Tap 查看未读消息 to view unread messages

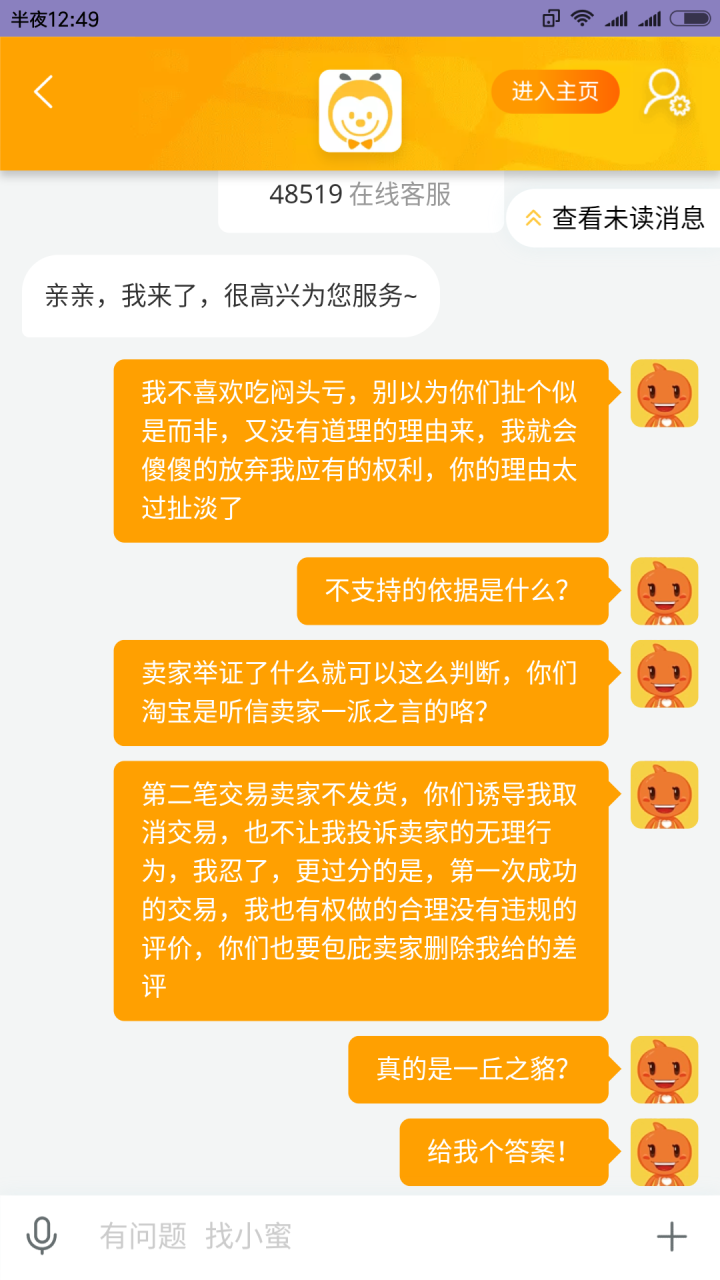(614, 218)
